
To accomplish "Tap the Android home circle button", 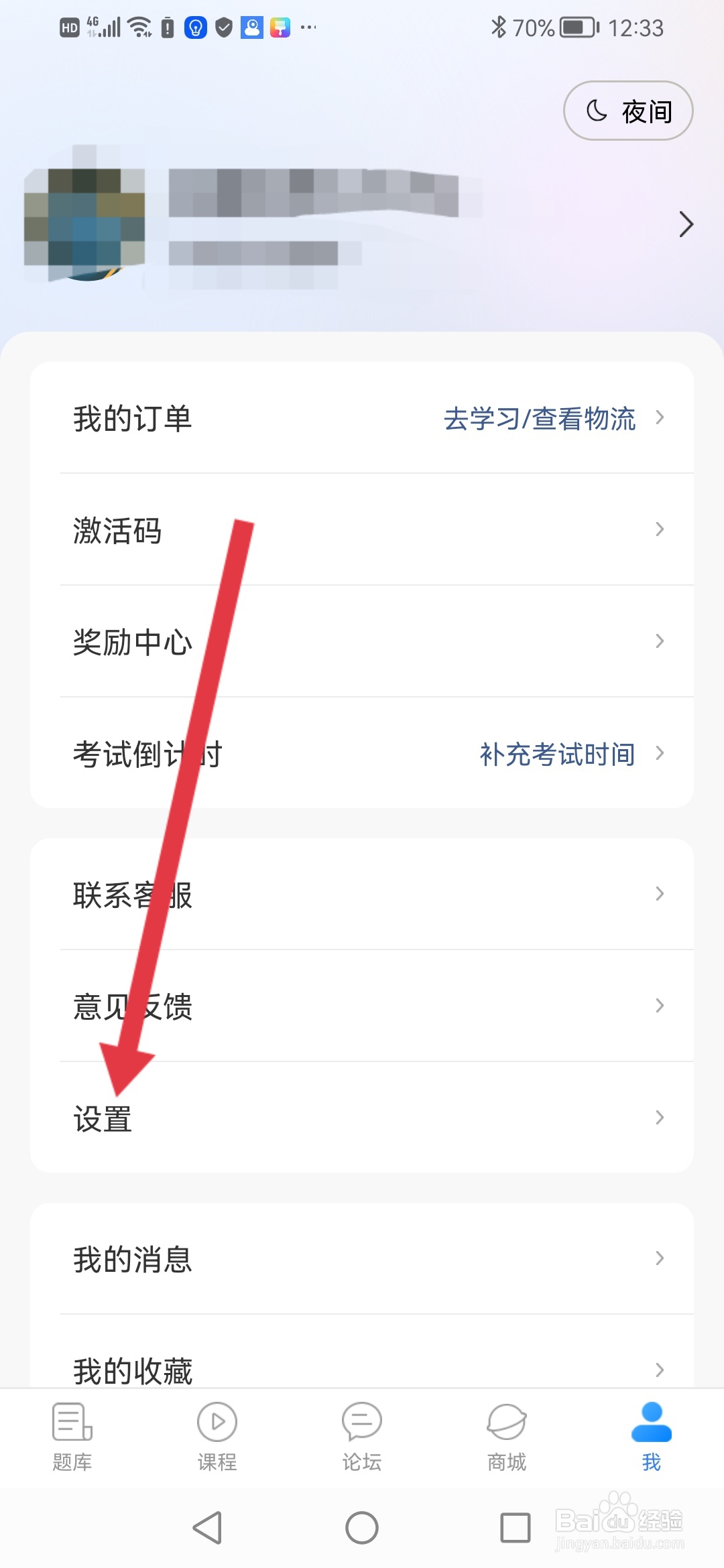I will click(x=362, y=1528).
